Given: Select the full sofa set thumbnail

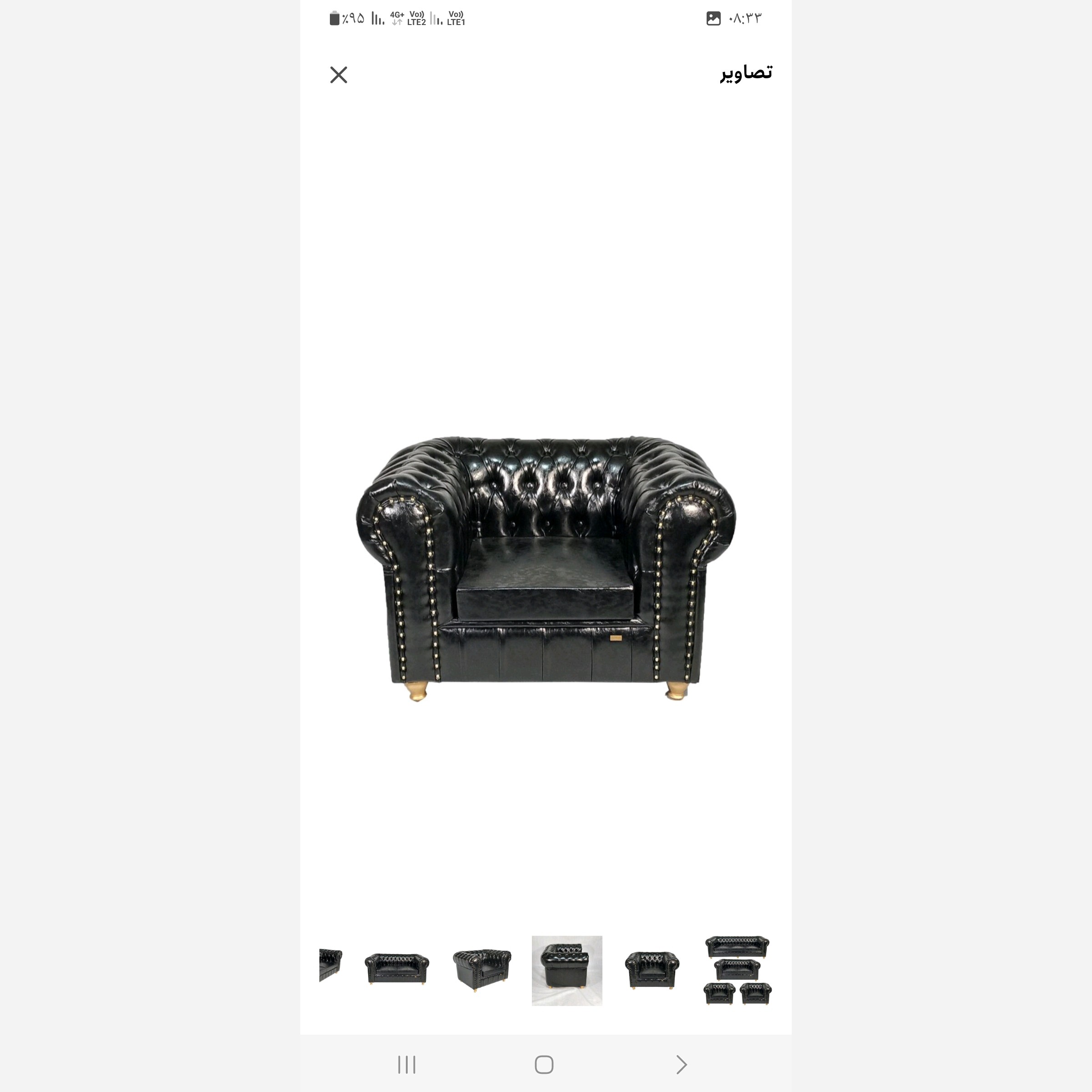Looking at the screenshot, I should [737, 971].
